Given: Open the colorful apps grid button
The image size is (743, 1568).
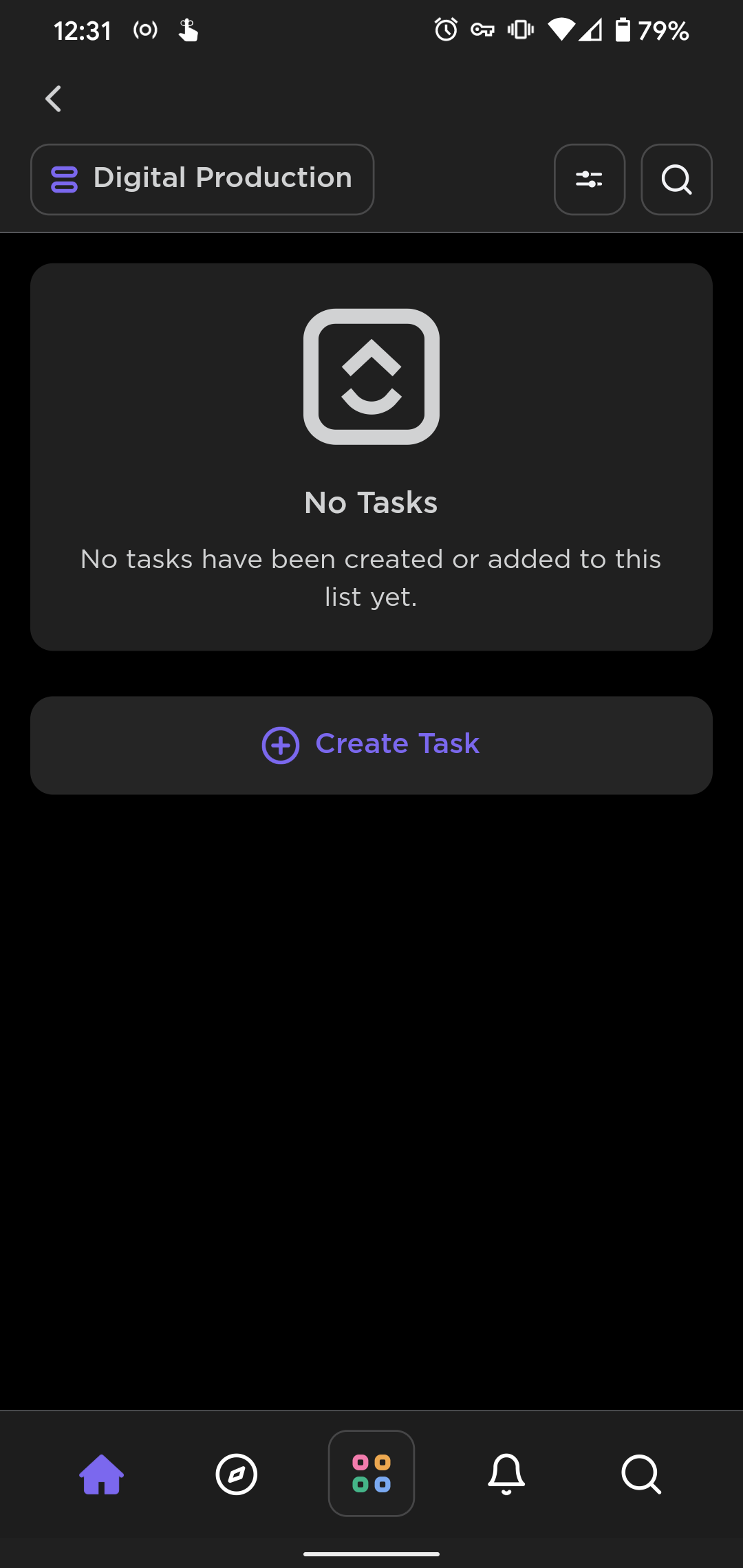Looking at the screenshot, I should tap(371, 1473).
